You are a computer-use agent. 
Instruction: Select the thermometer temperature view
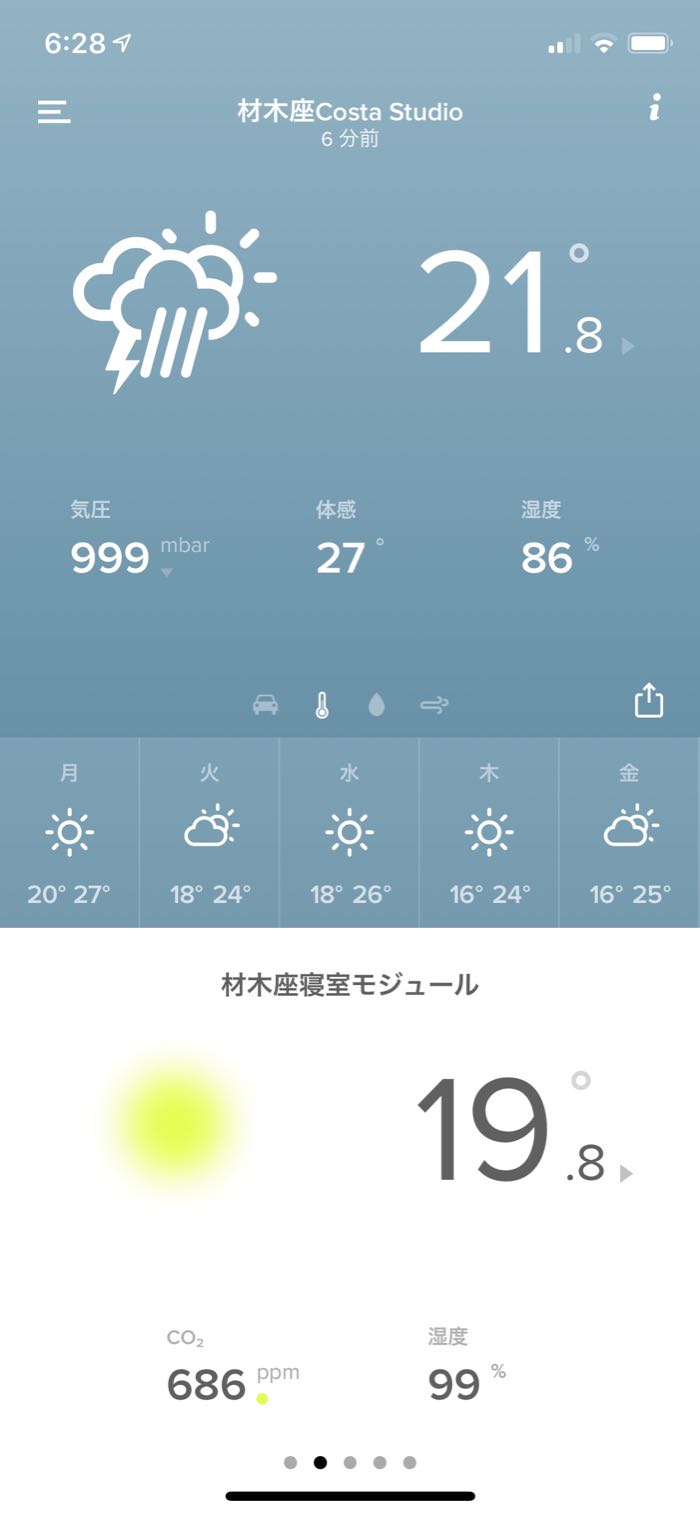321,705
